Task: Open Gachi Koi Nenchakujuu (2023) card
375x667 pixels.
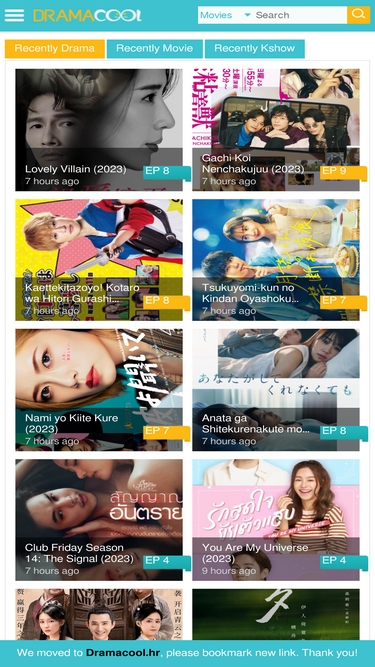Action: point(276,130)
